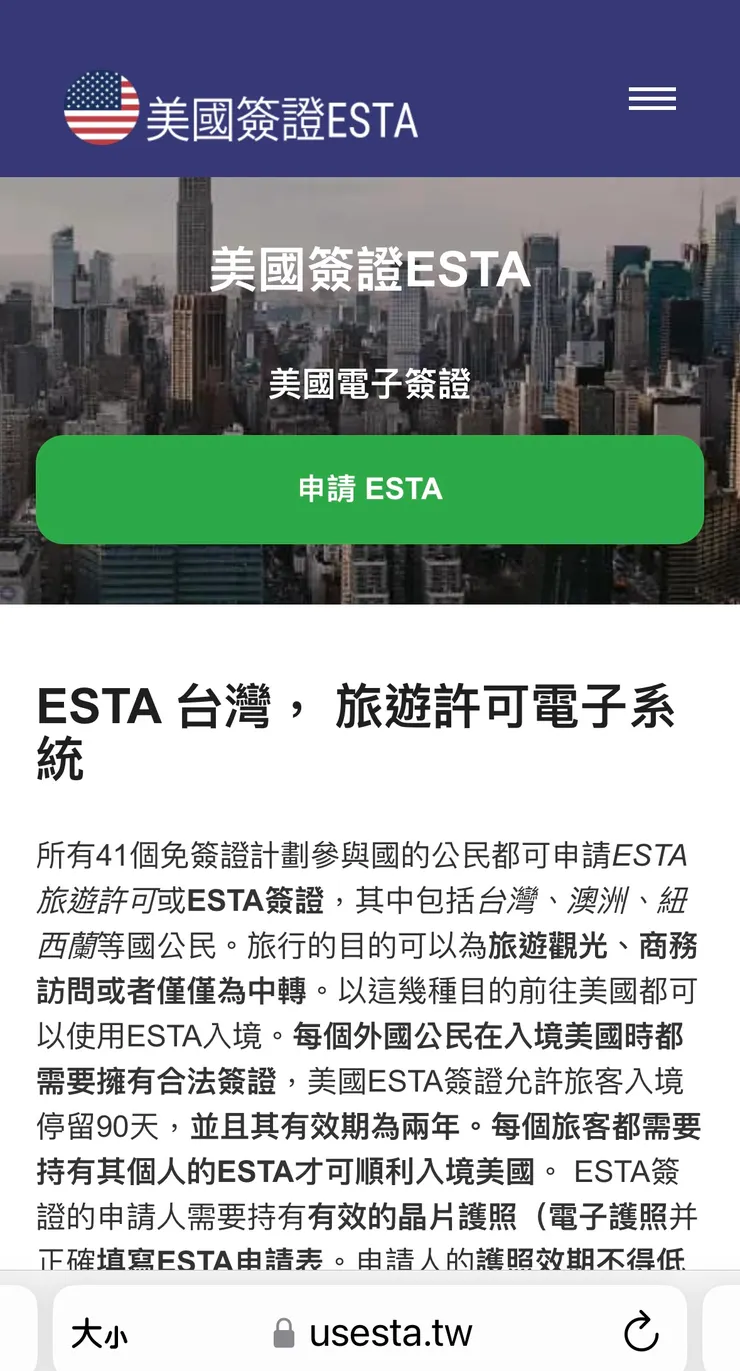Open the 大小 page settings menu
Image resolution: width=740 pixels, height=1371 pixels.
tap(100, 1332)
